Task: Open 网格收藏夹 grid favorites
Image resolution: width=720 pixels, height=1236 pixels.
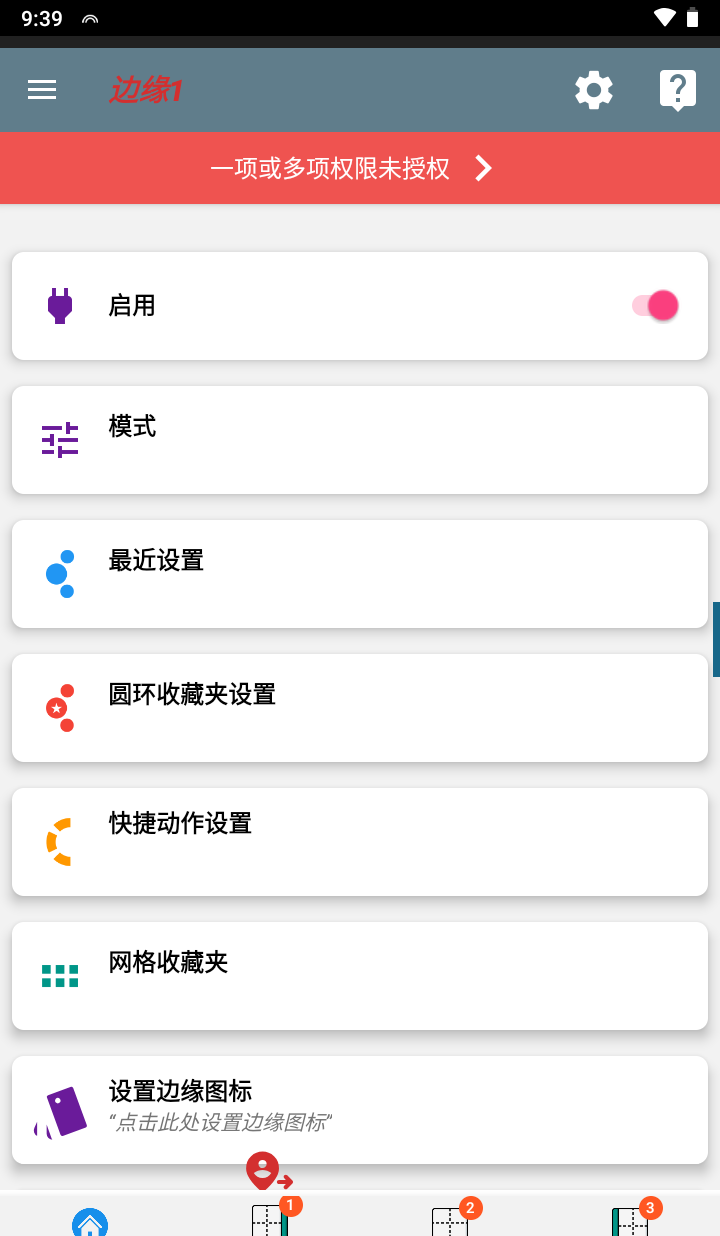Action: click(360, 975)
